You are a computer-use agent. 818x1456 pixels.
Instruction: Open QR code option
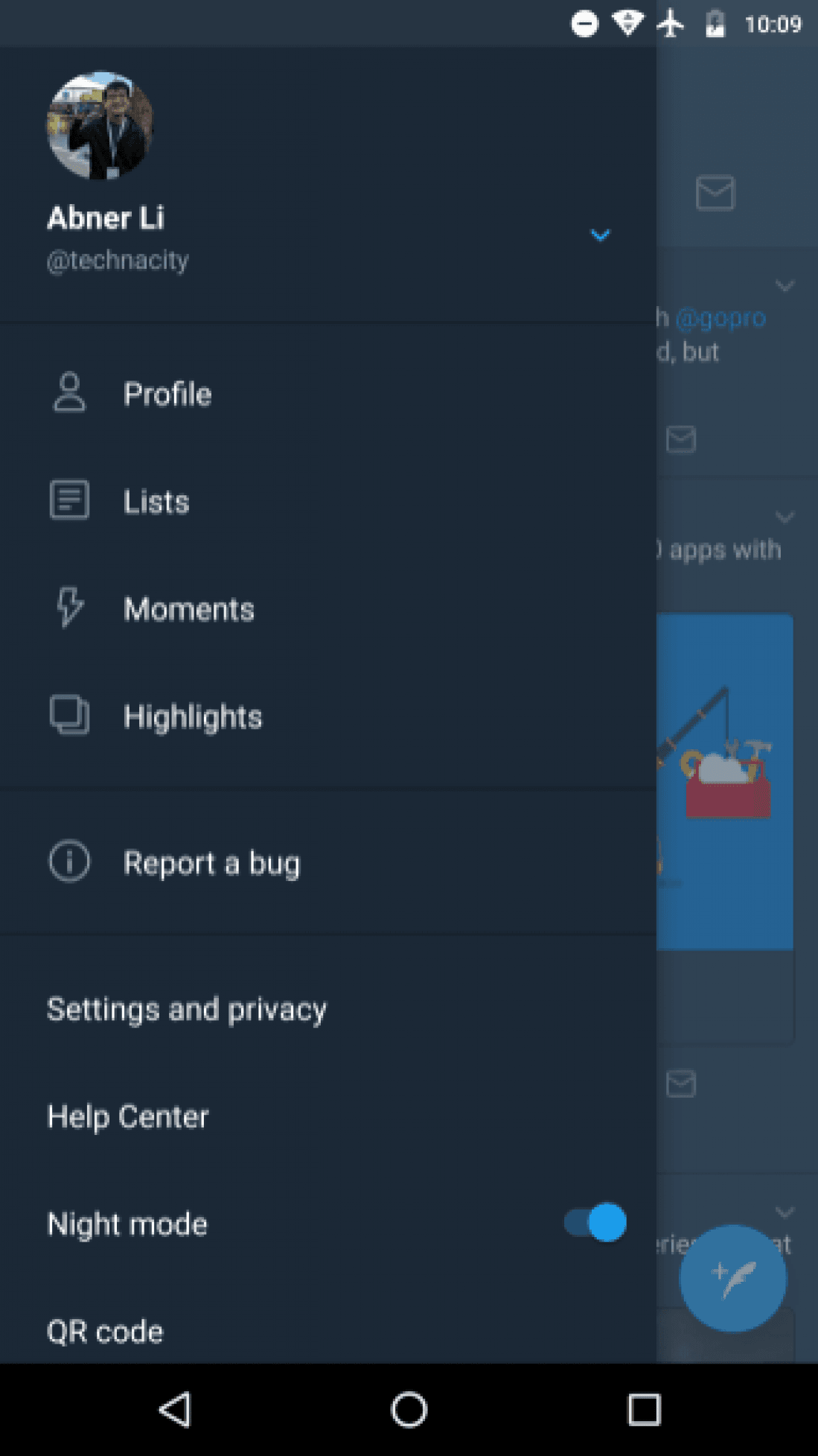[105, 1331]
